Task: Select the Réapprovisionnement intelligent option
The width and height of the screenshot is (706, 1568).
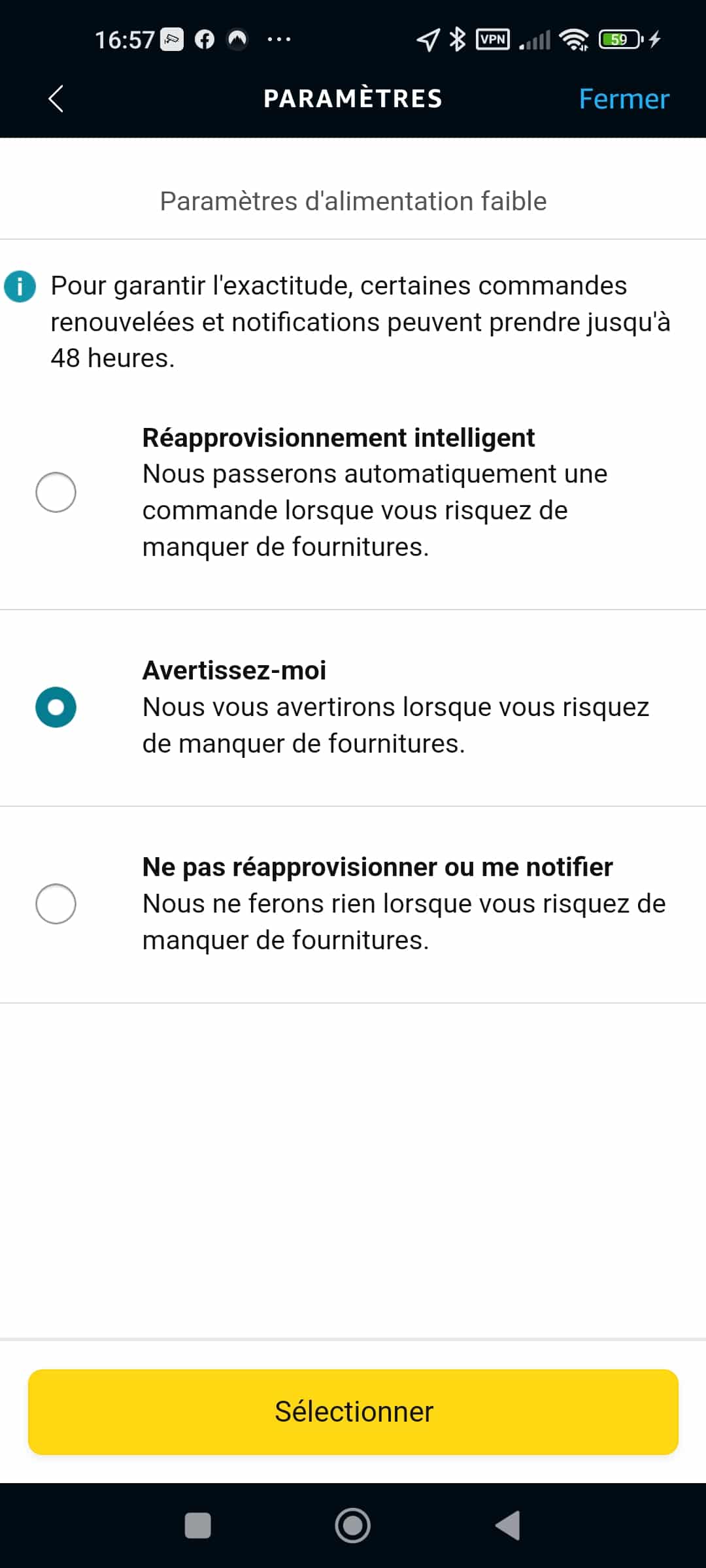Action: [x=56, y=492]
